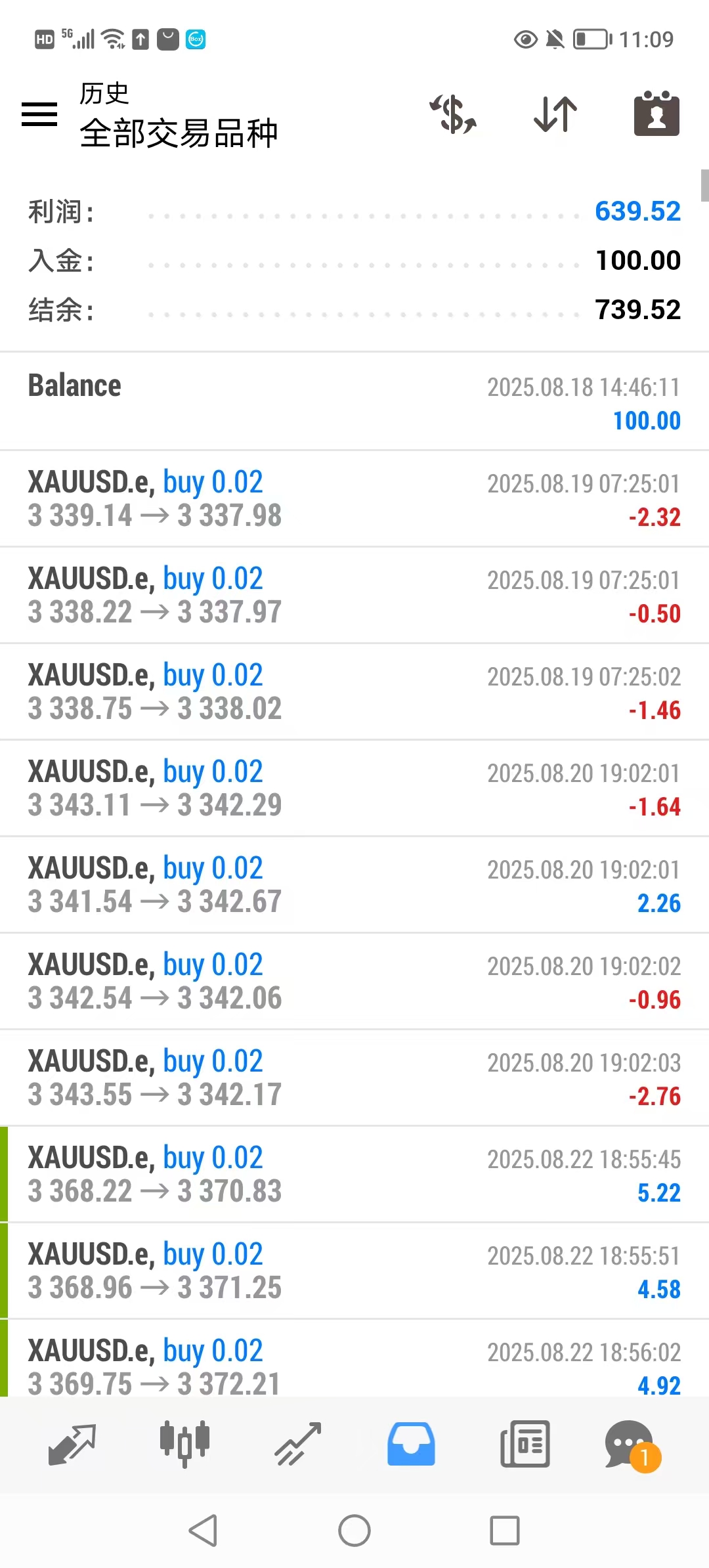Select the History tab
The height and width of the screenshot is (1568, 709).
[411, 1445]
